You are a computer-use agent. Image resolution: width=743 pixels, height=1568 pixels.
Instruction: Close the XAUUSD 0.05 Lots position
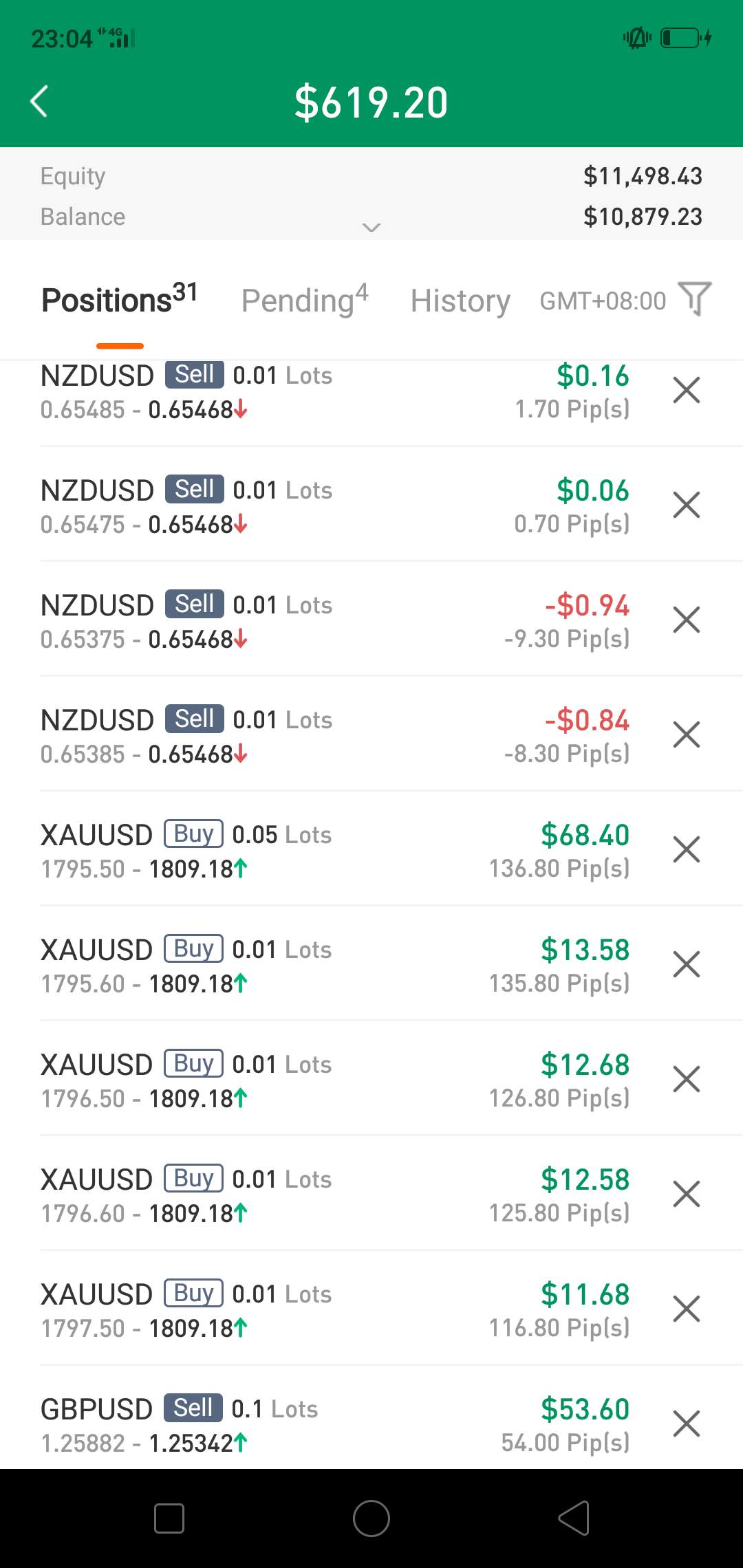click(687, 849)
